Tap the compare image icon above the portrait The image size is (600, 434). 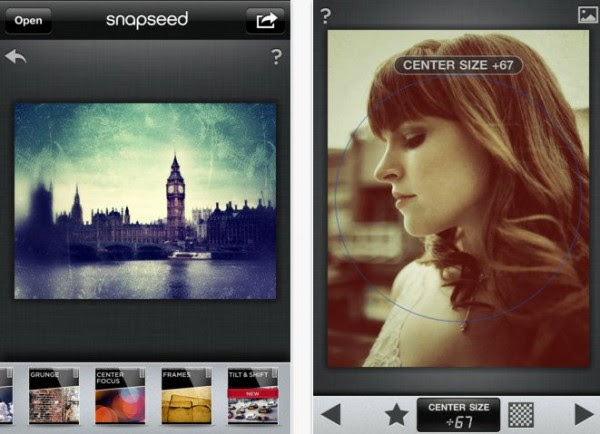click(x=587, y=14)
